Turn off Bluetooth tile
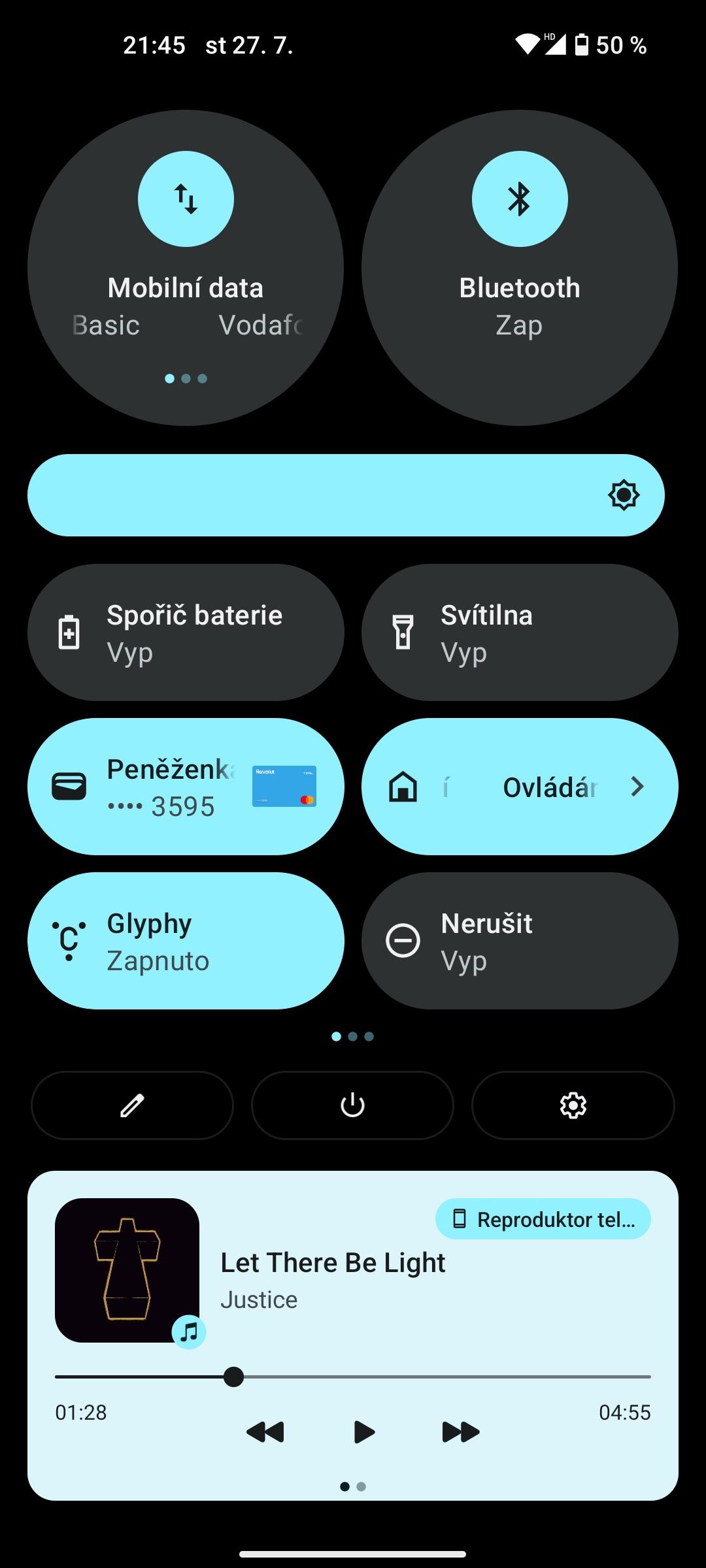 [x=520, y=268]
